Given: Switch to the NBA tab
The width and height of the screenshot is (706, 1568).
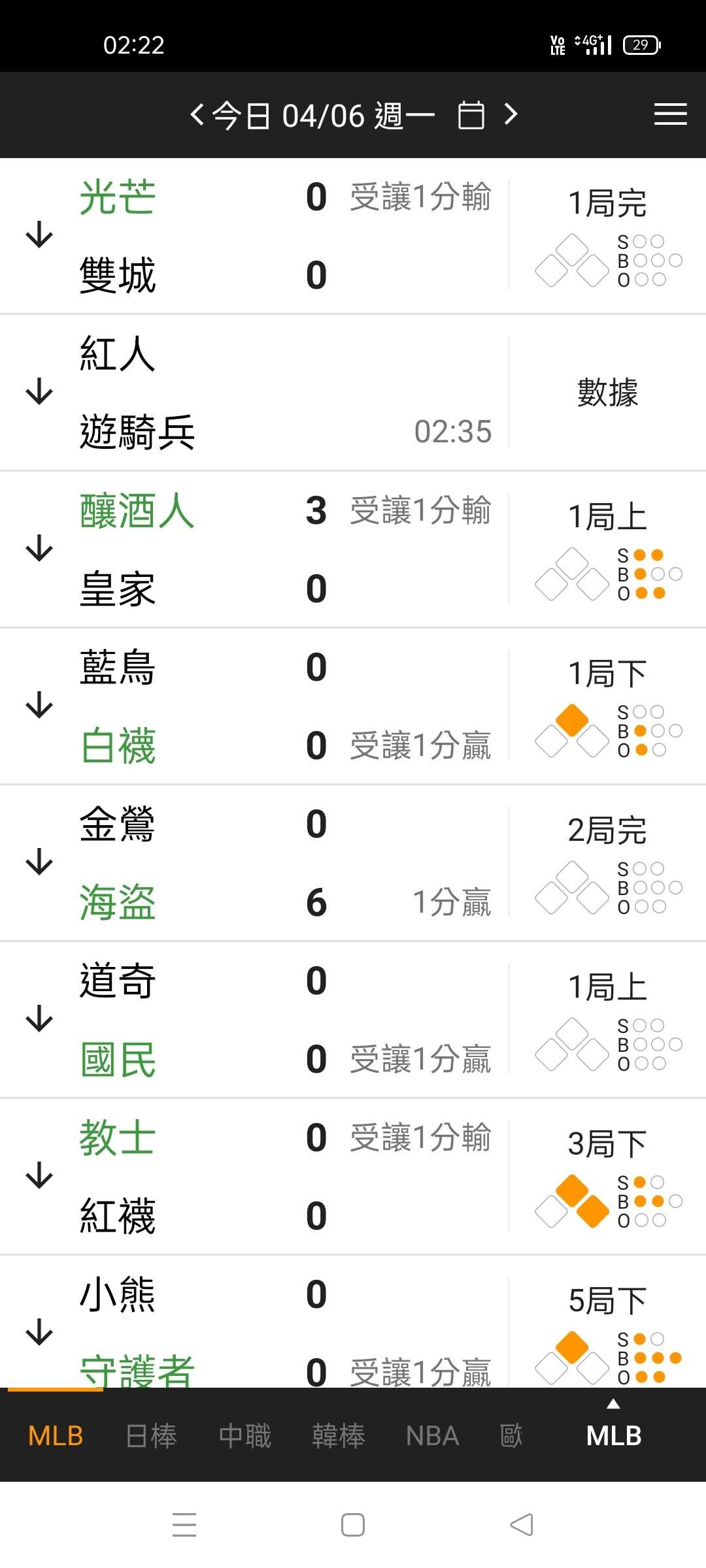Looking at the screenshot, I should tap(432, 1435).
